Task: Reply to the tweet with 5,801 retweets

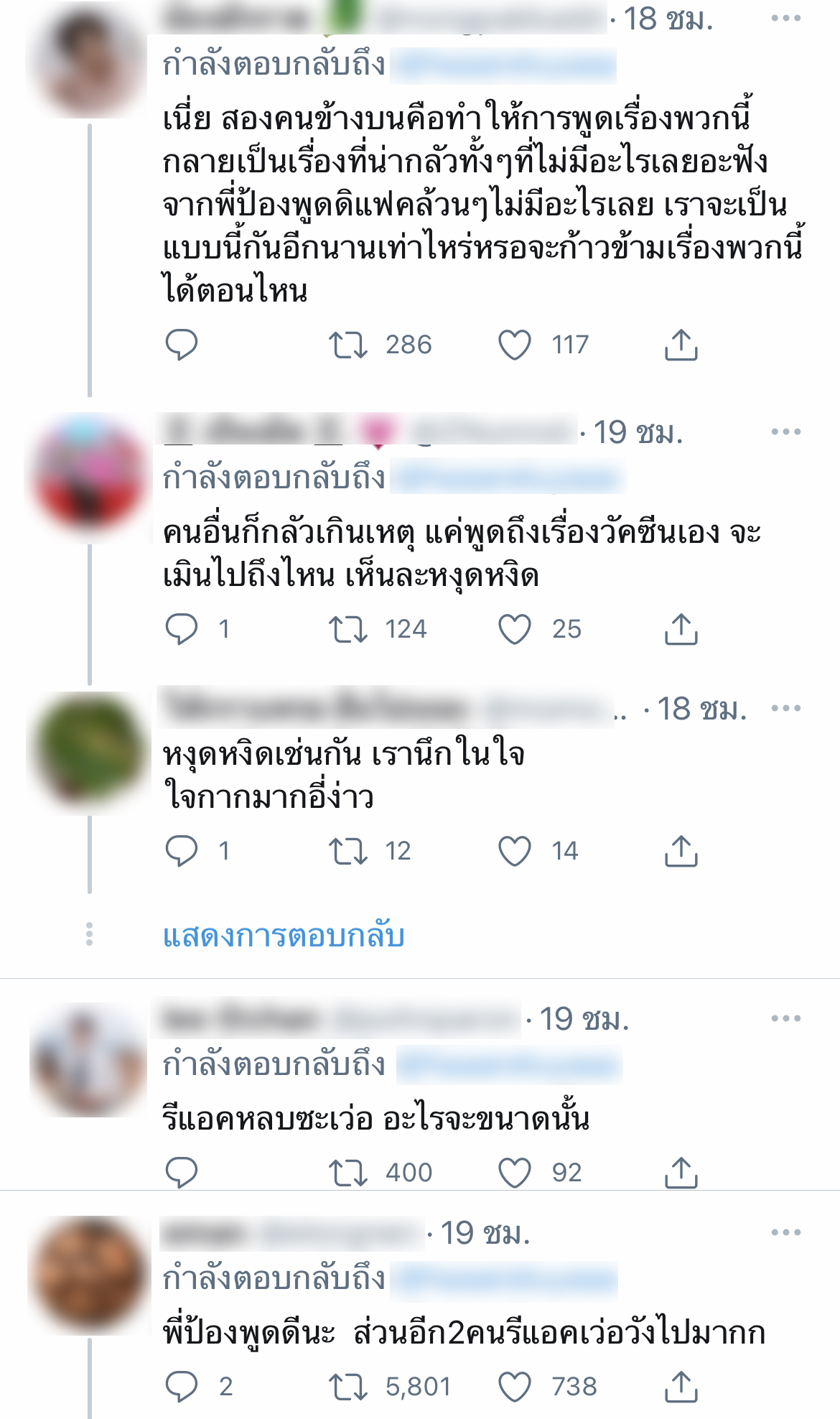Action: click(x=181, y=1387)
